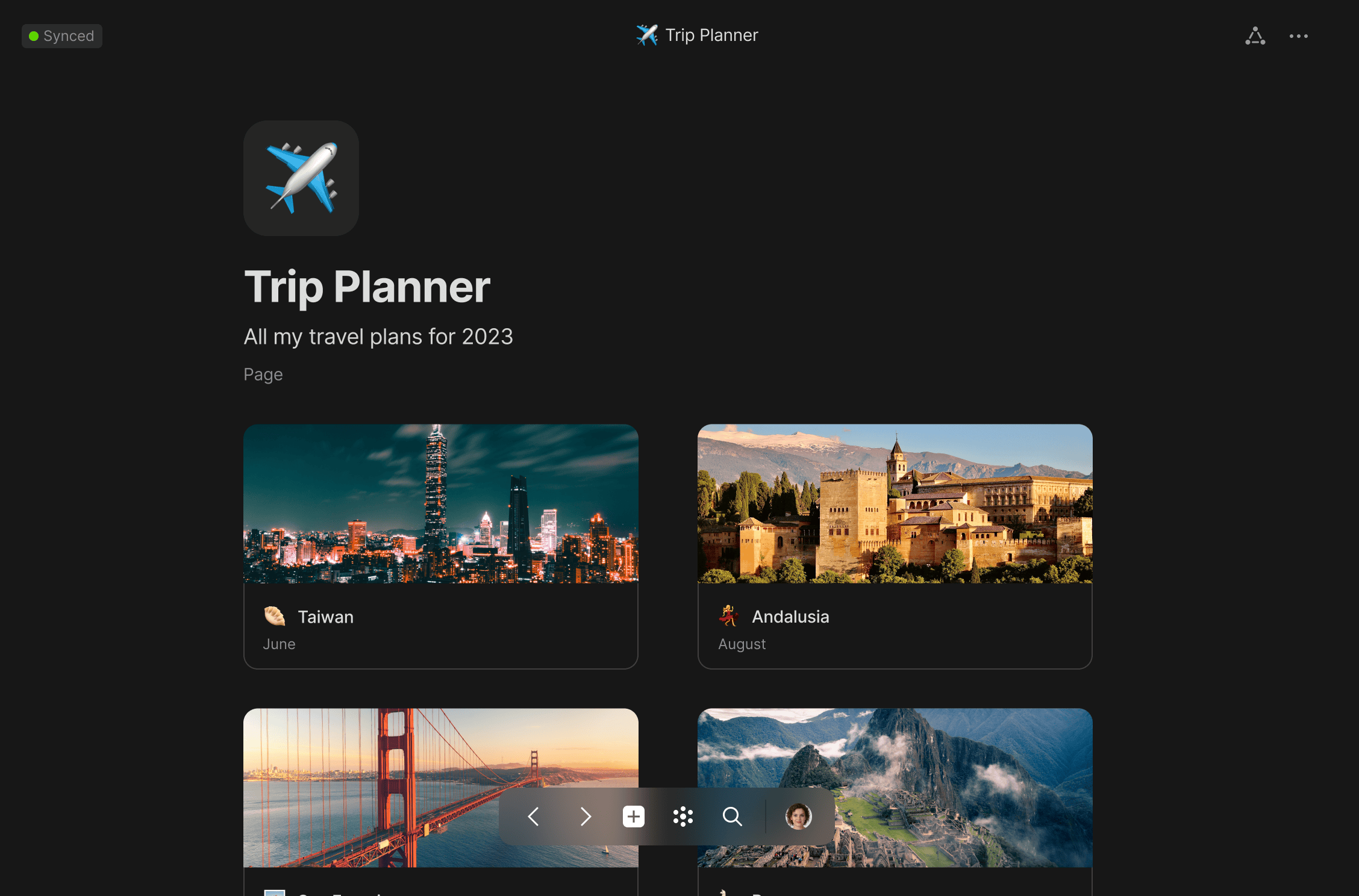
Task: Tap the Synced status badge
Action: point(62,36)
